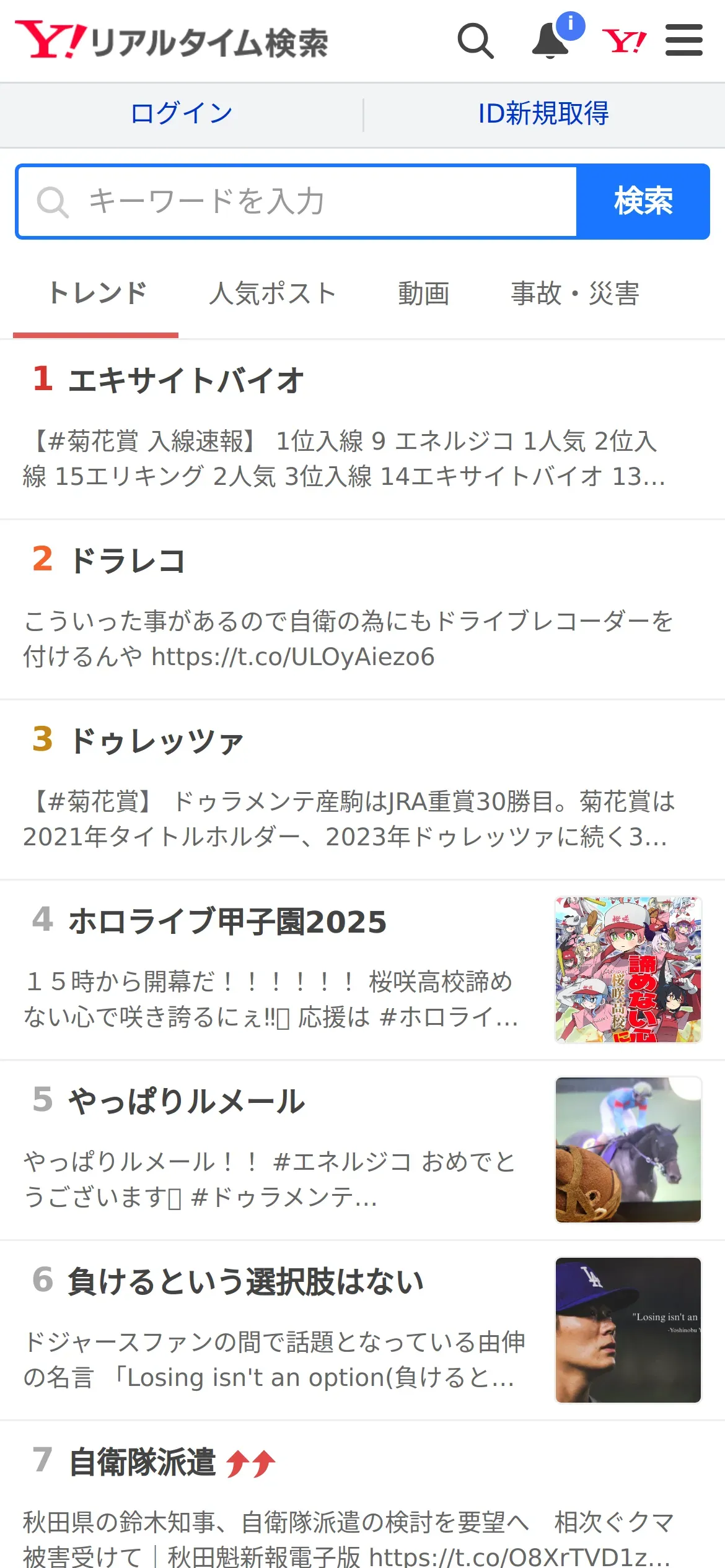Viewport: 725px width, 1568px height.
Task: Open the hamburger menu
Action: (683, 41)
